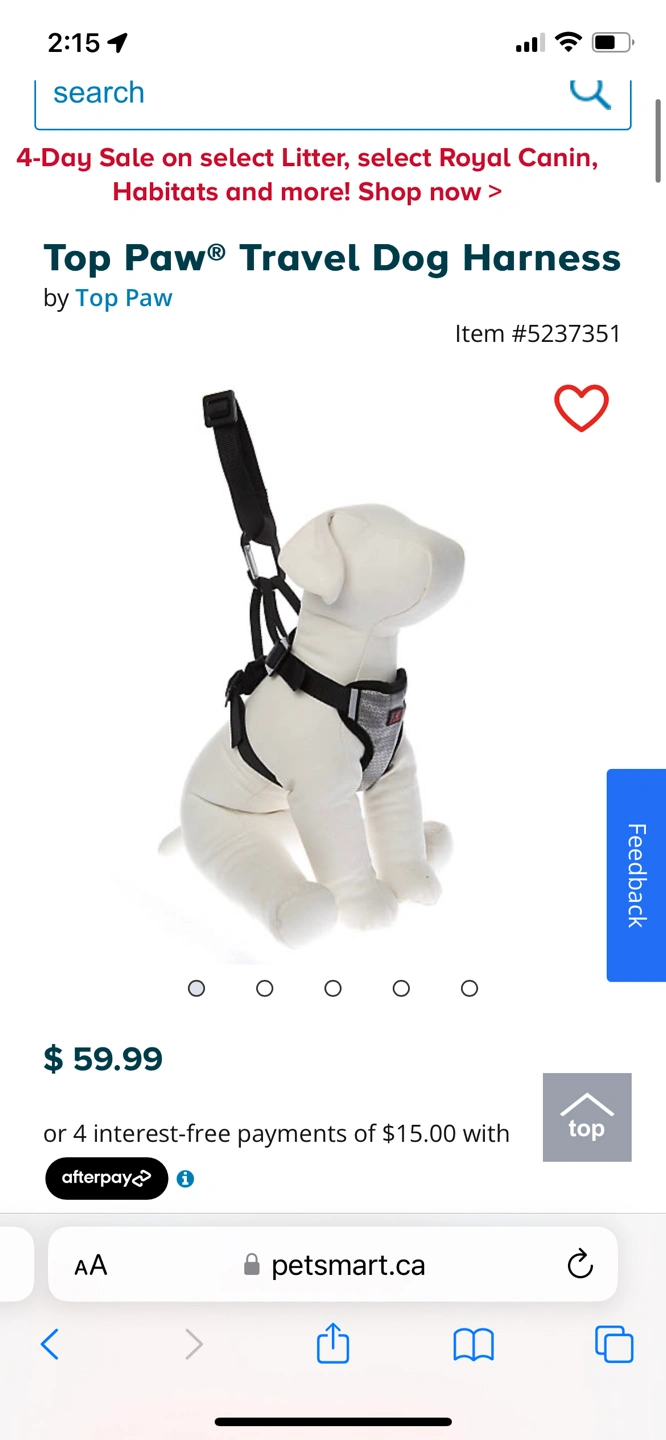Open the Top Paw brand link

[x=124, y=298]
